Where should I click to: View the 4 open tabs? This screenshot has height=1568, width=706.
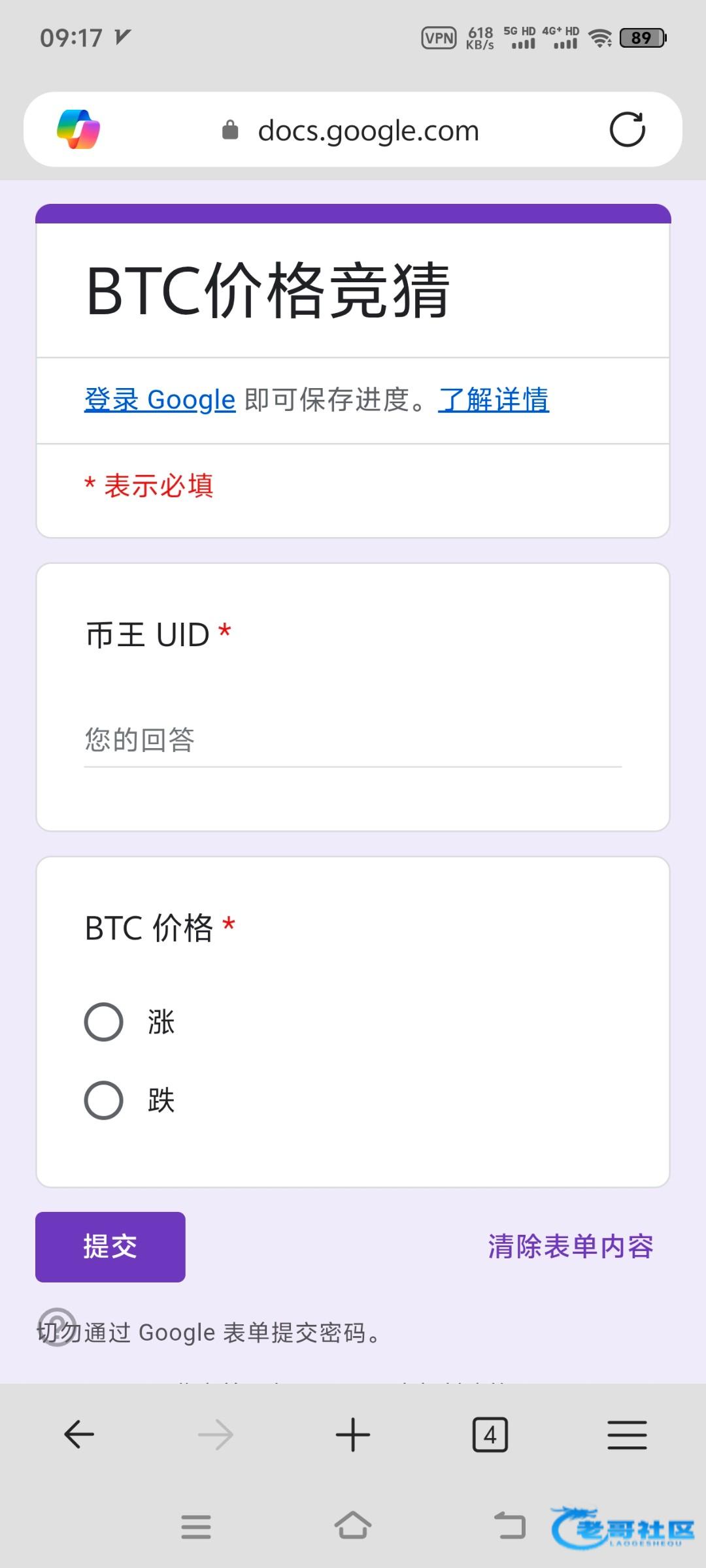(490, 1435)
